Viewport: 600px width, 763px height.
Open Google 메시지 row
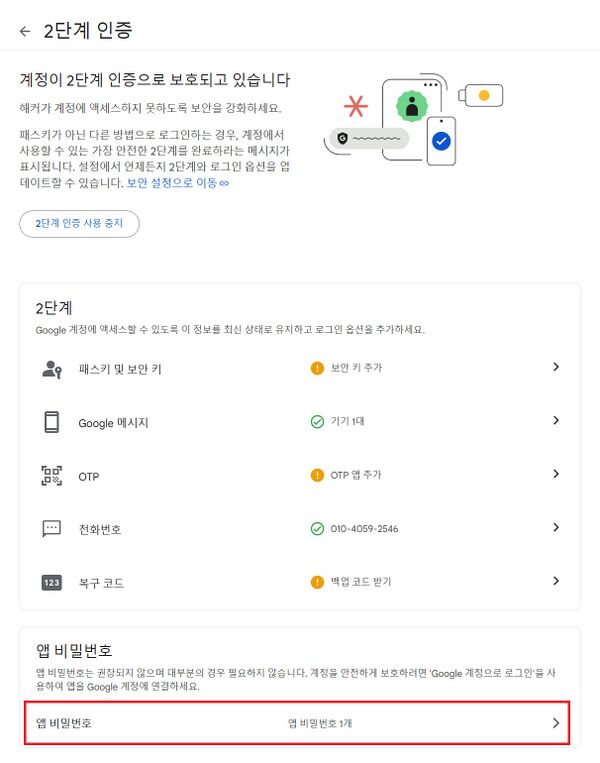click(x=300, y=422)
